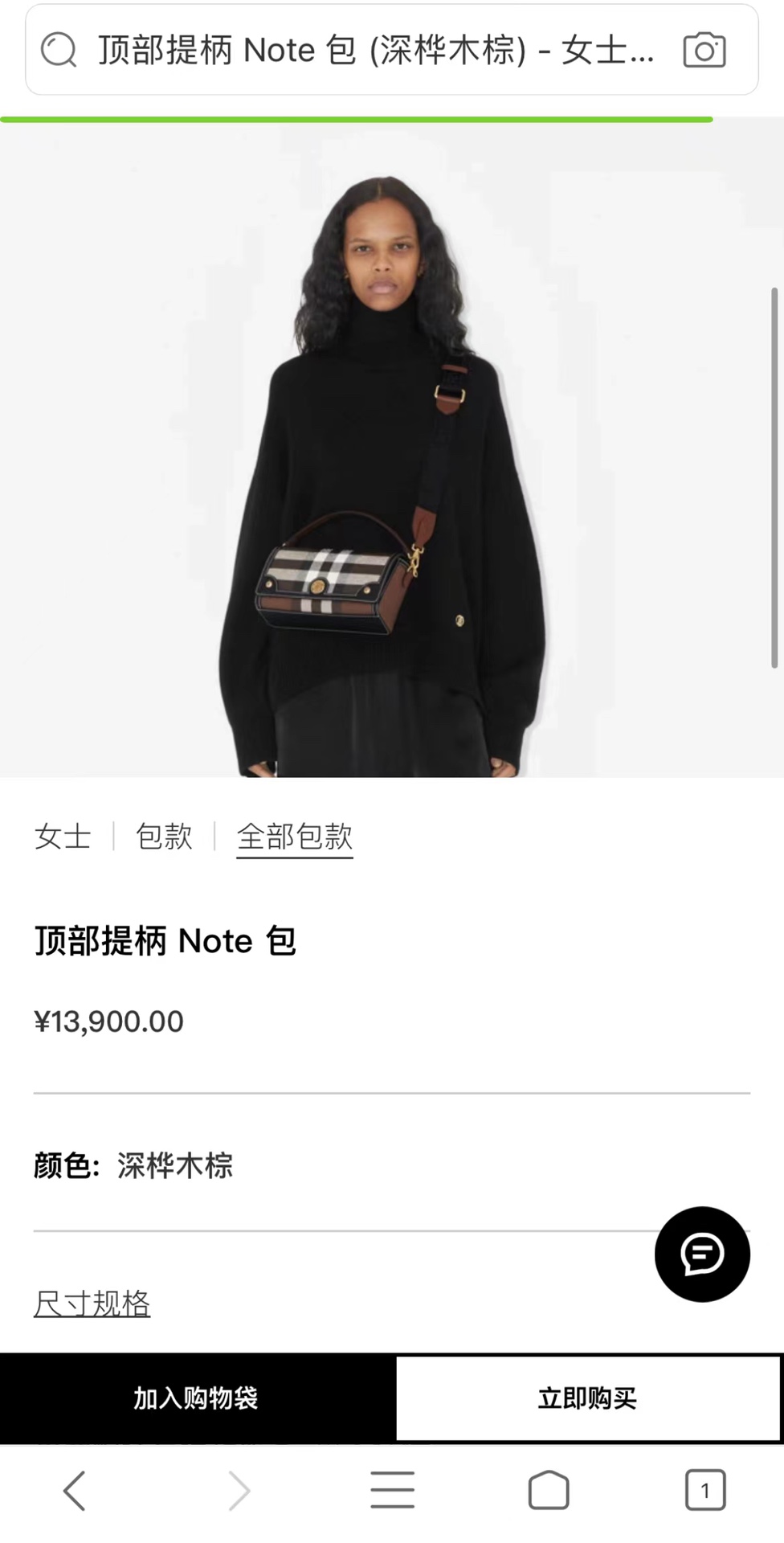784x1543 pixels.
Task: Open camera image search
Action: click(704, 51)
